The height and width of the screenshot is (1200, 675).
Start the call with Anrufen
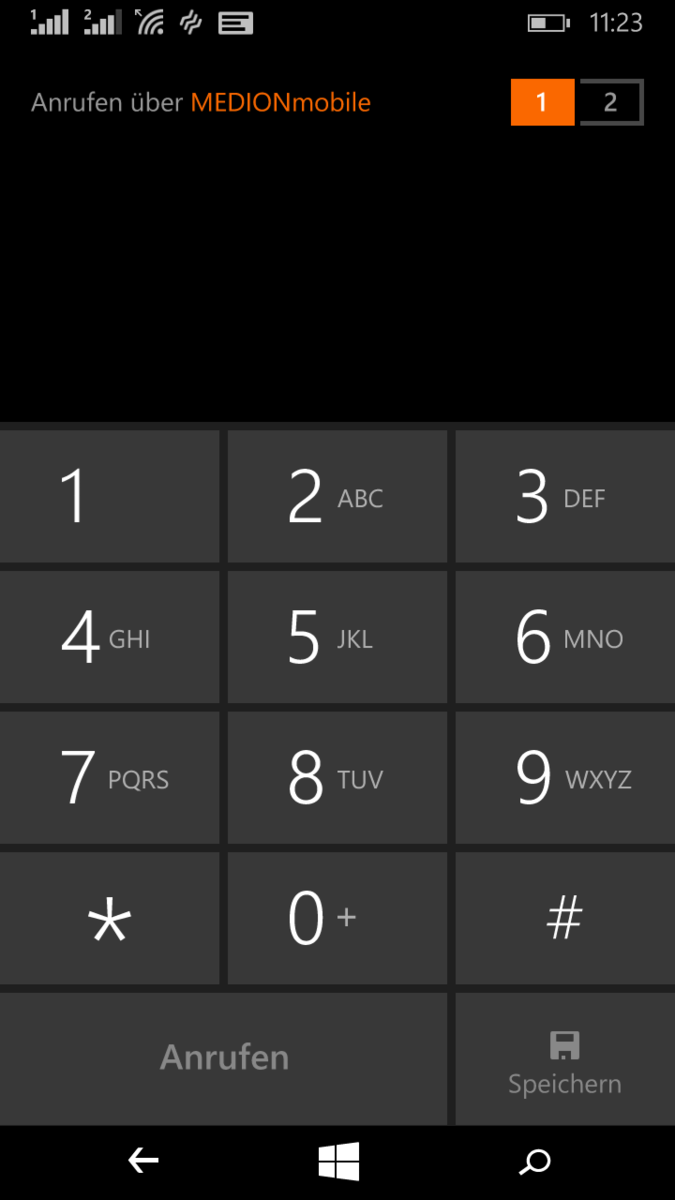click(x=224, y=1058)
